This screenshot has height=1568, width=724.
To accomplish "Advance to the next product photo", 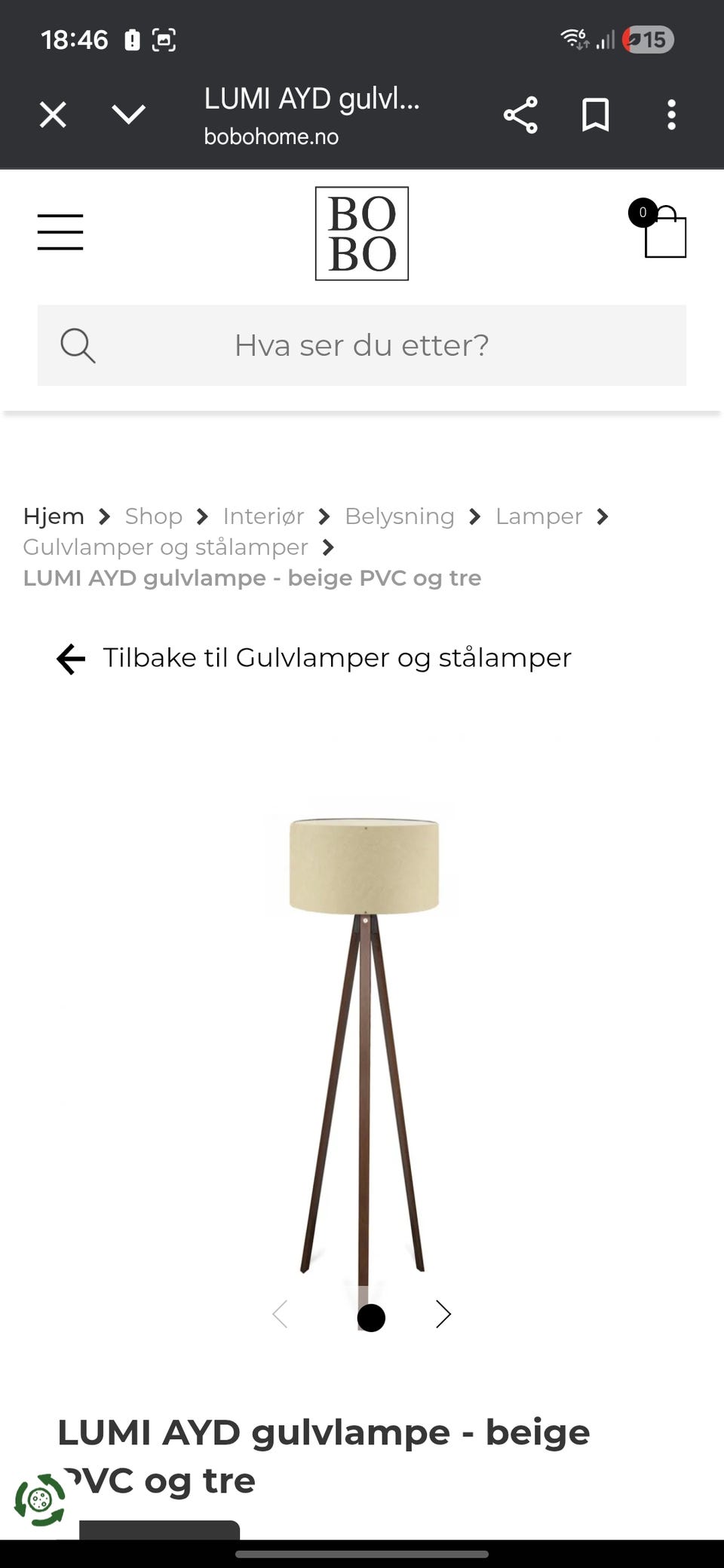I will pyautogui.click(x=443, y=1315).
